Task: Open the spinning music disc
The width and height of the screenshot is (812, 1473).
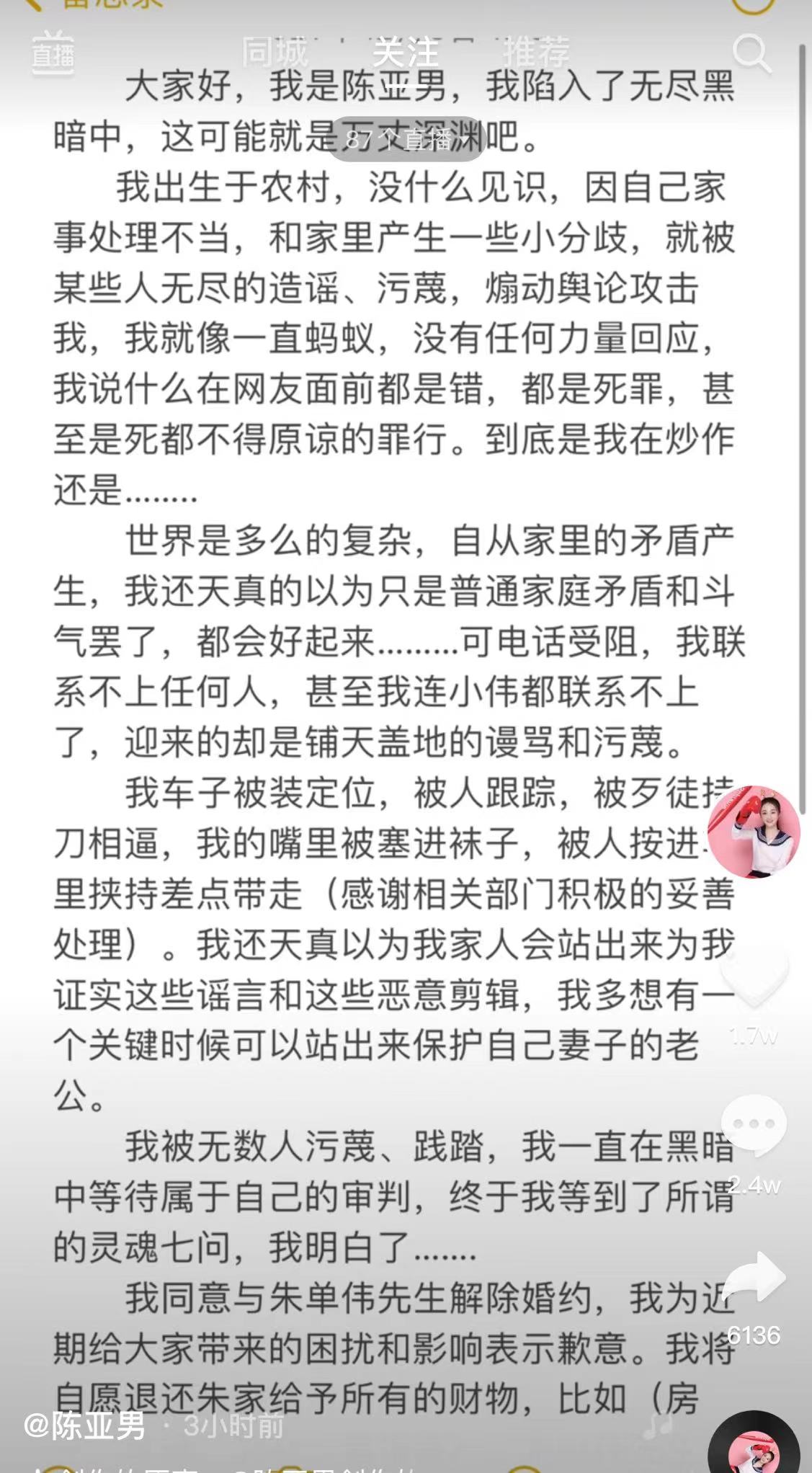Action: coord(754,1445)
